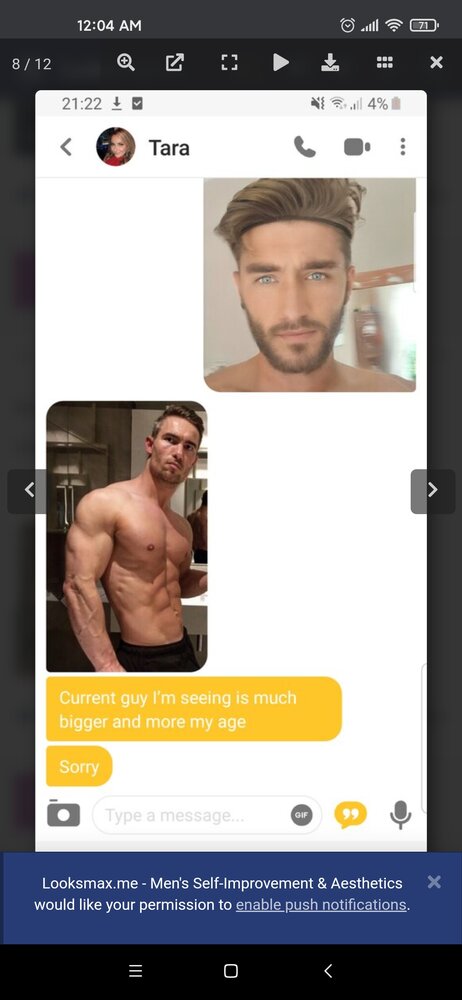This screenshot has width=462, height=1000.
Task: Zoom into the image with the magnifier
Action: 126,62
